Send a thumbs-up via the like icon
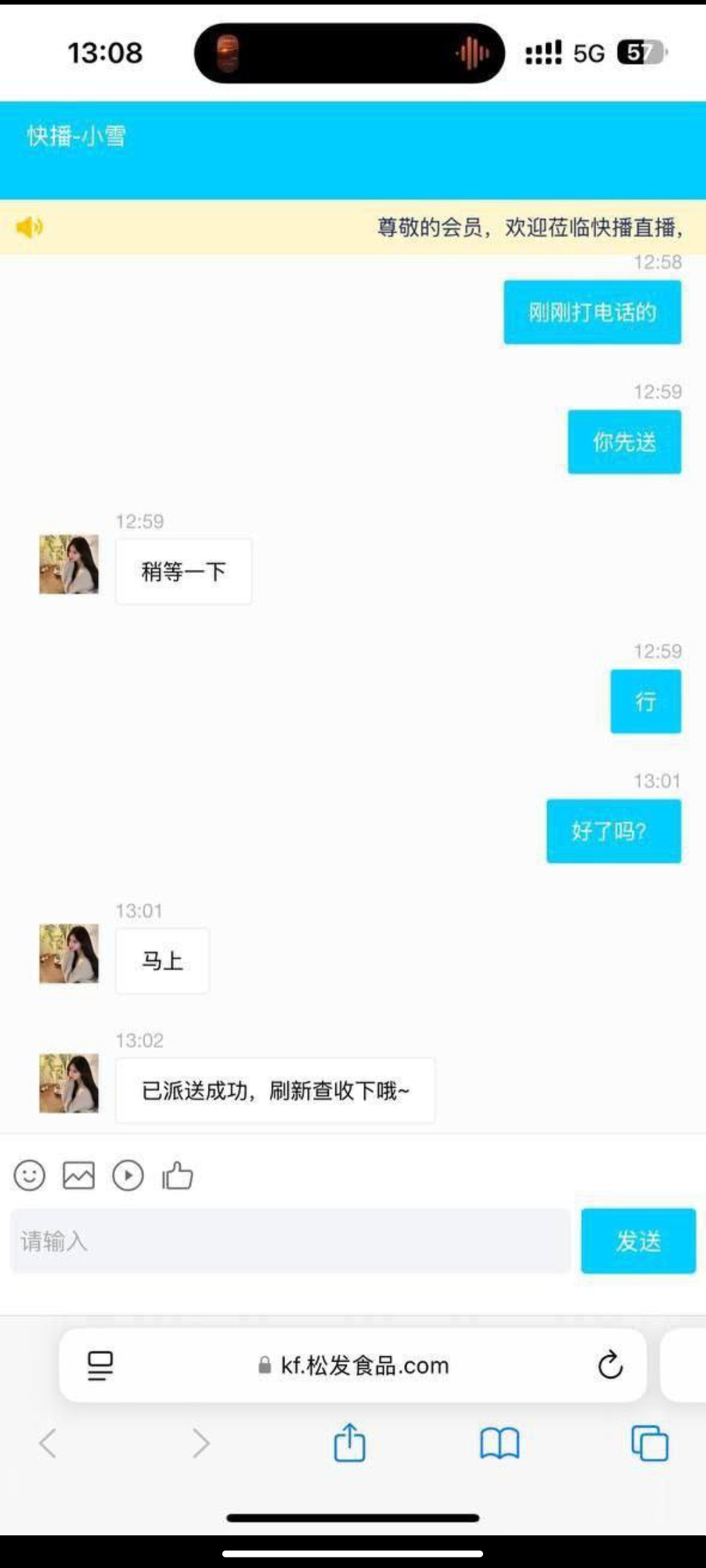 [x=176, y=1175]
